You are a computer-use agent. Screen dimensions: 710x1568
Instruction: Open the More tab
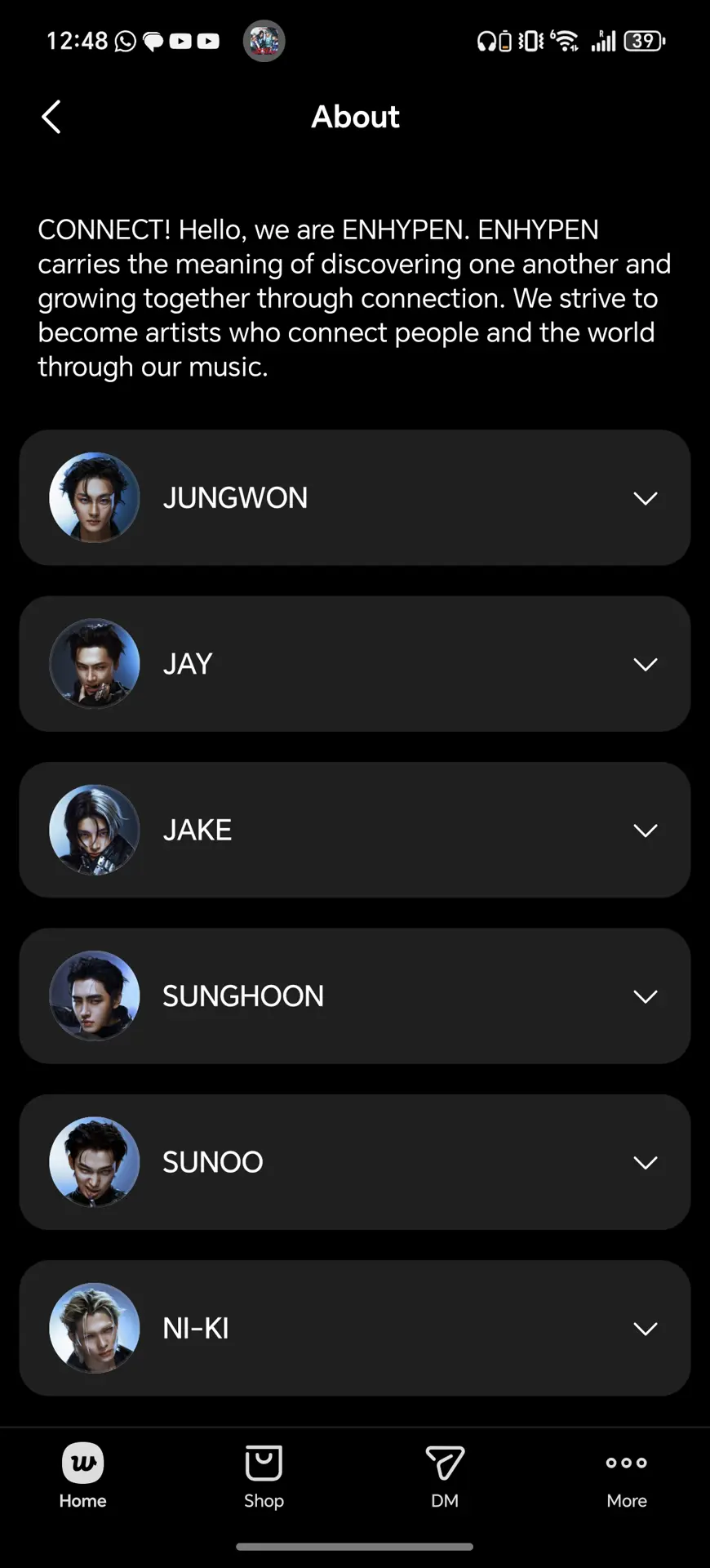coord(626,1477)
